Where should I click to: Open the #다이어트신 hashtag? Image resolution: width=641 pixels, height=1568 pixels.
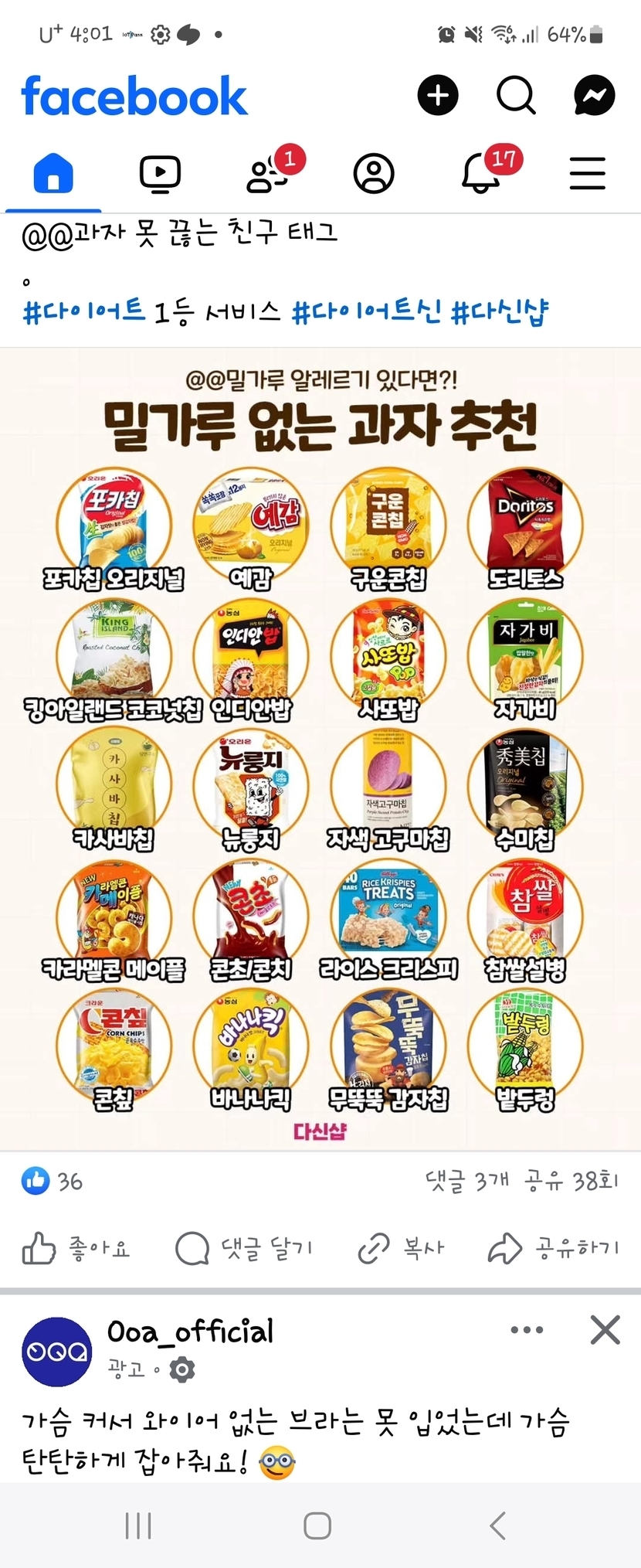click(366, 311)
